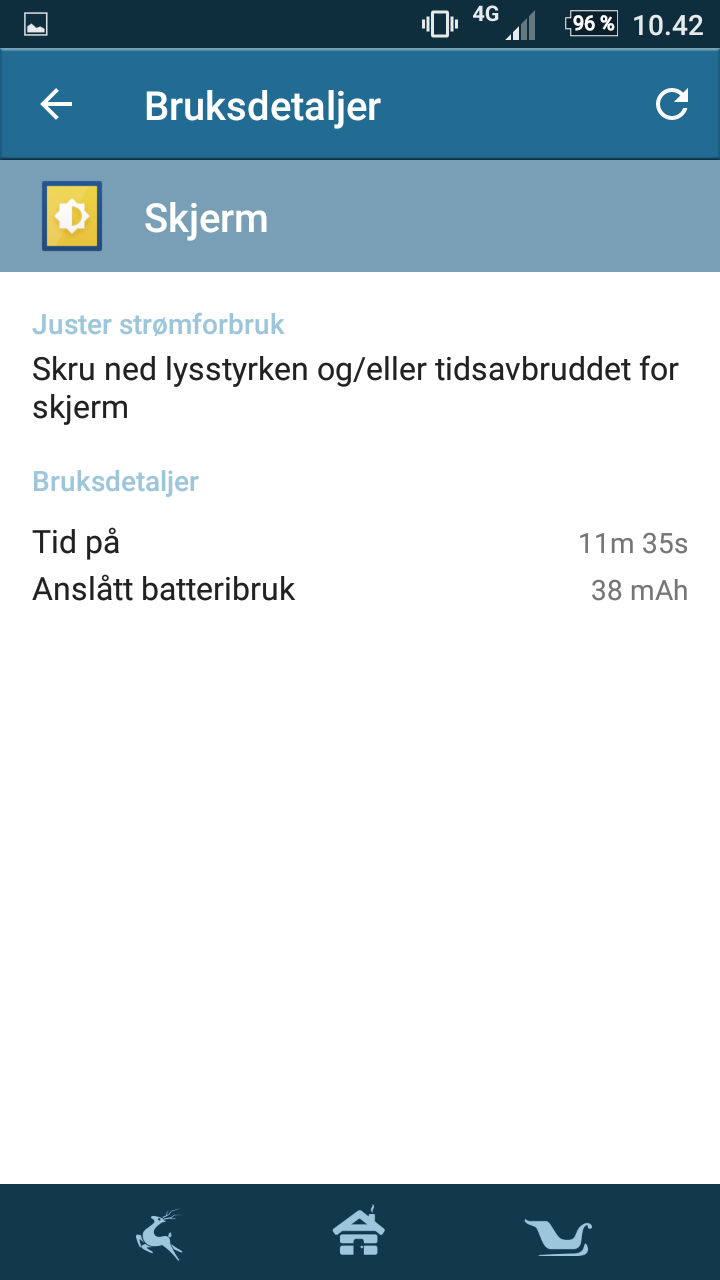Tap the reindeer back button in navigation bar
The width and height of the screenshot is (720, 1280).
coord(159,1234)
